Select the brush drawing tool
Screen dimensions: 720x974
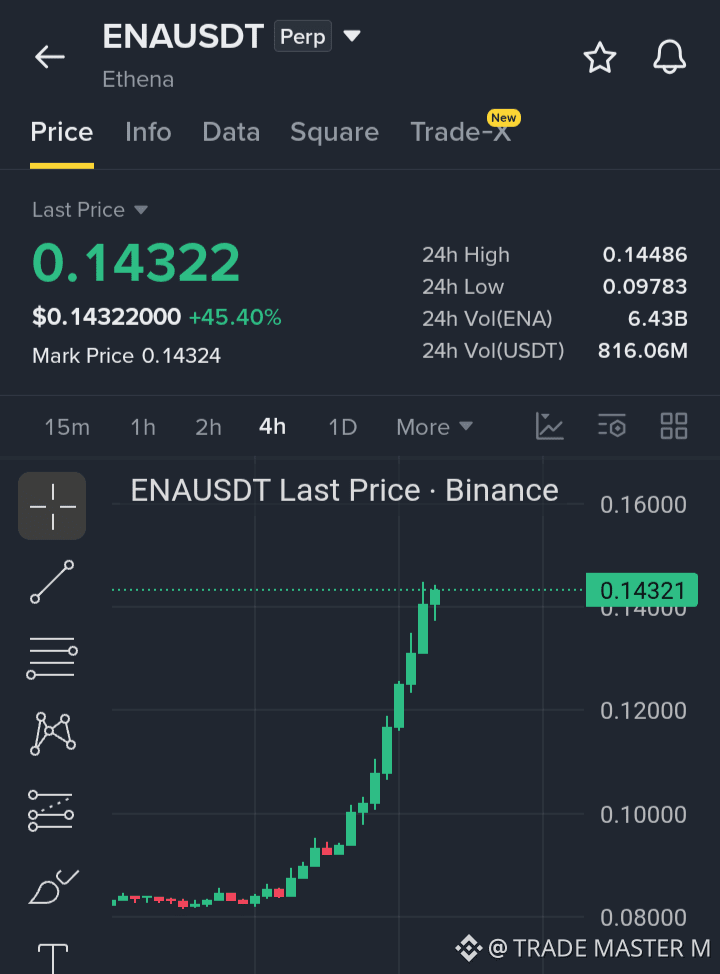(x=53, y=886)
